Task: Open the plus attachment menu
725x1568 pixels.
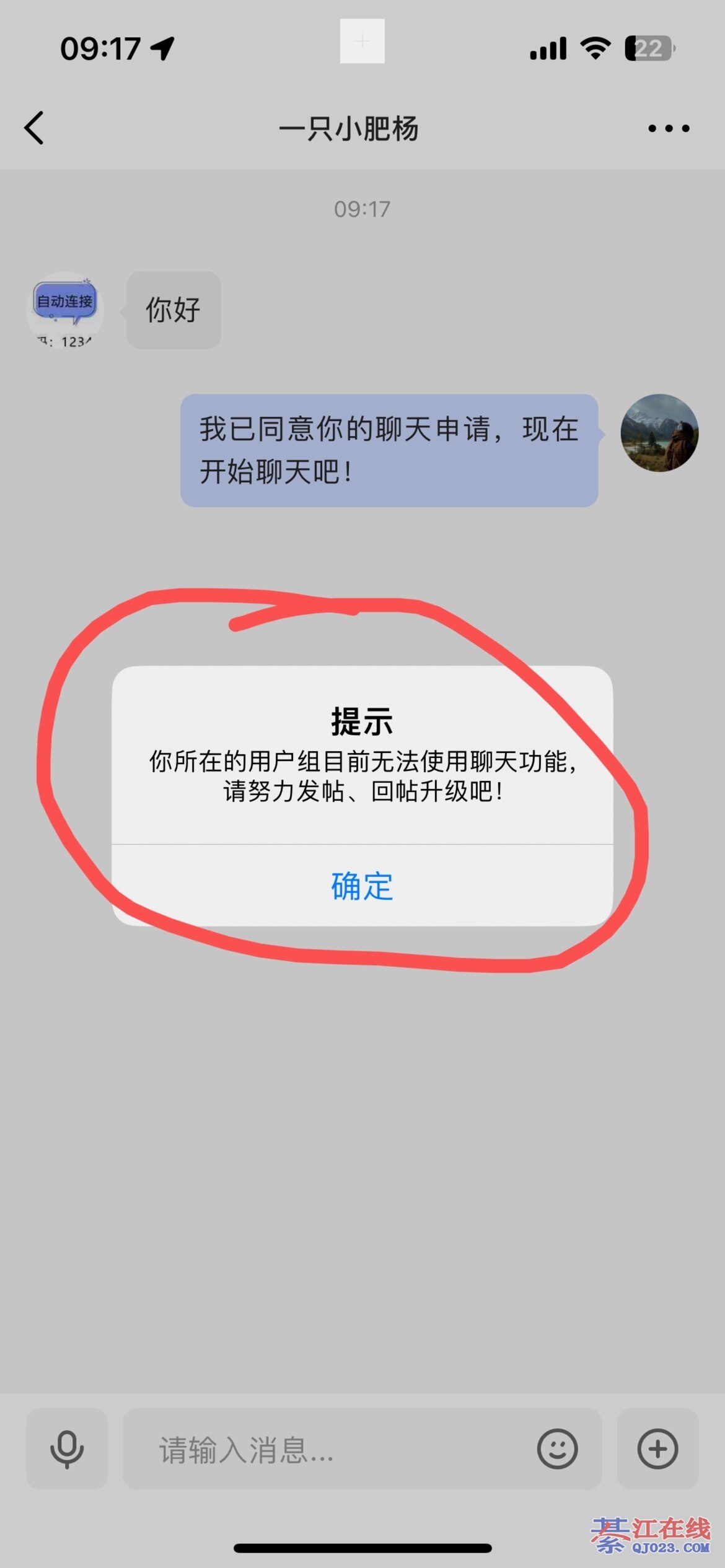Action: [657, 1449]
